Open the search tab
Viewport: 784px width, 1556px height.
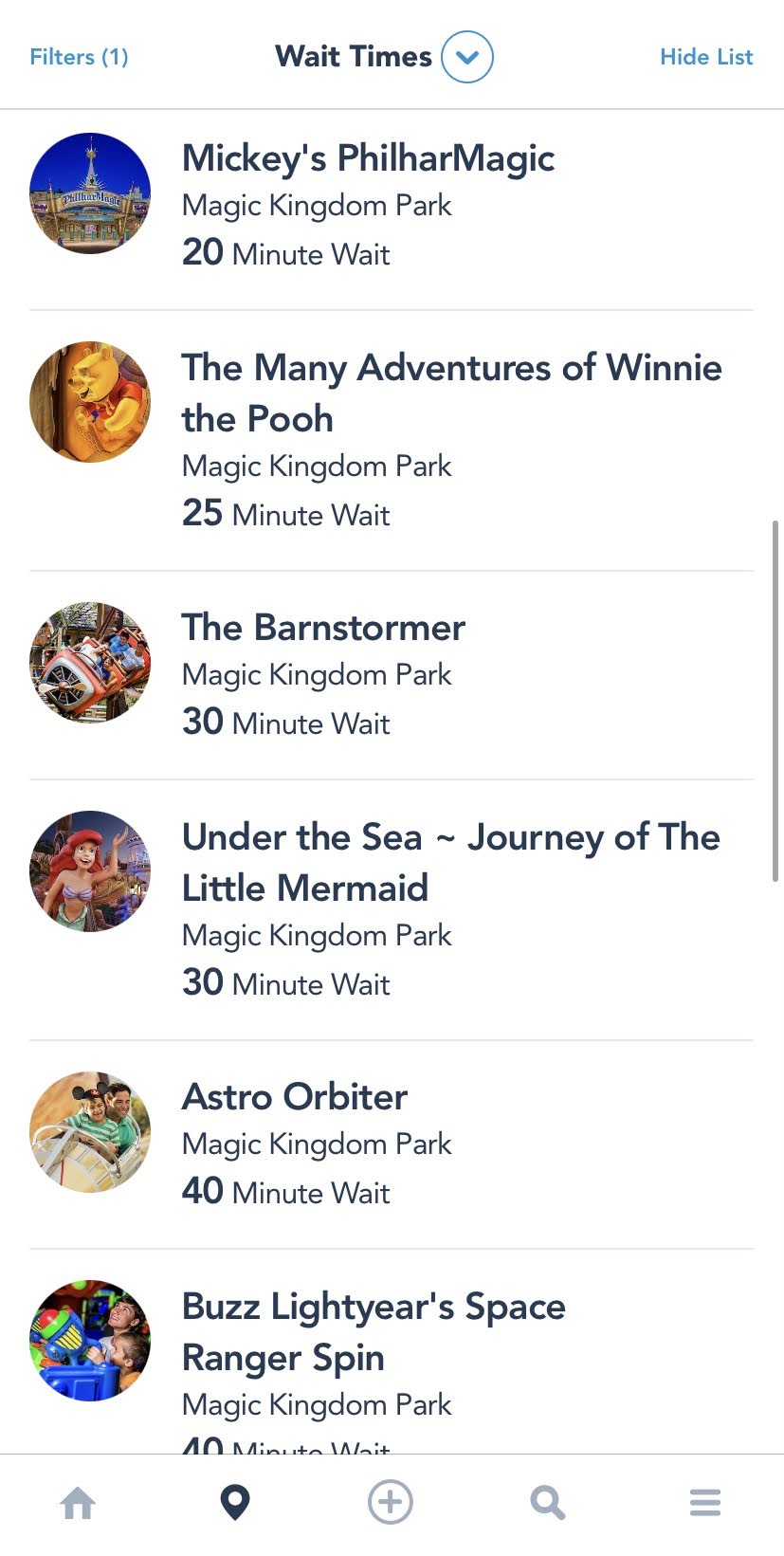coord(547,1503)
